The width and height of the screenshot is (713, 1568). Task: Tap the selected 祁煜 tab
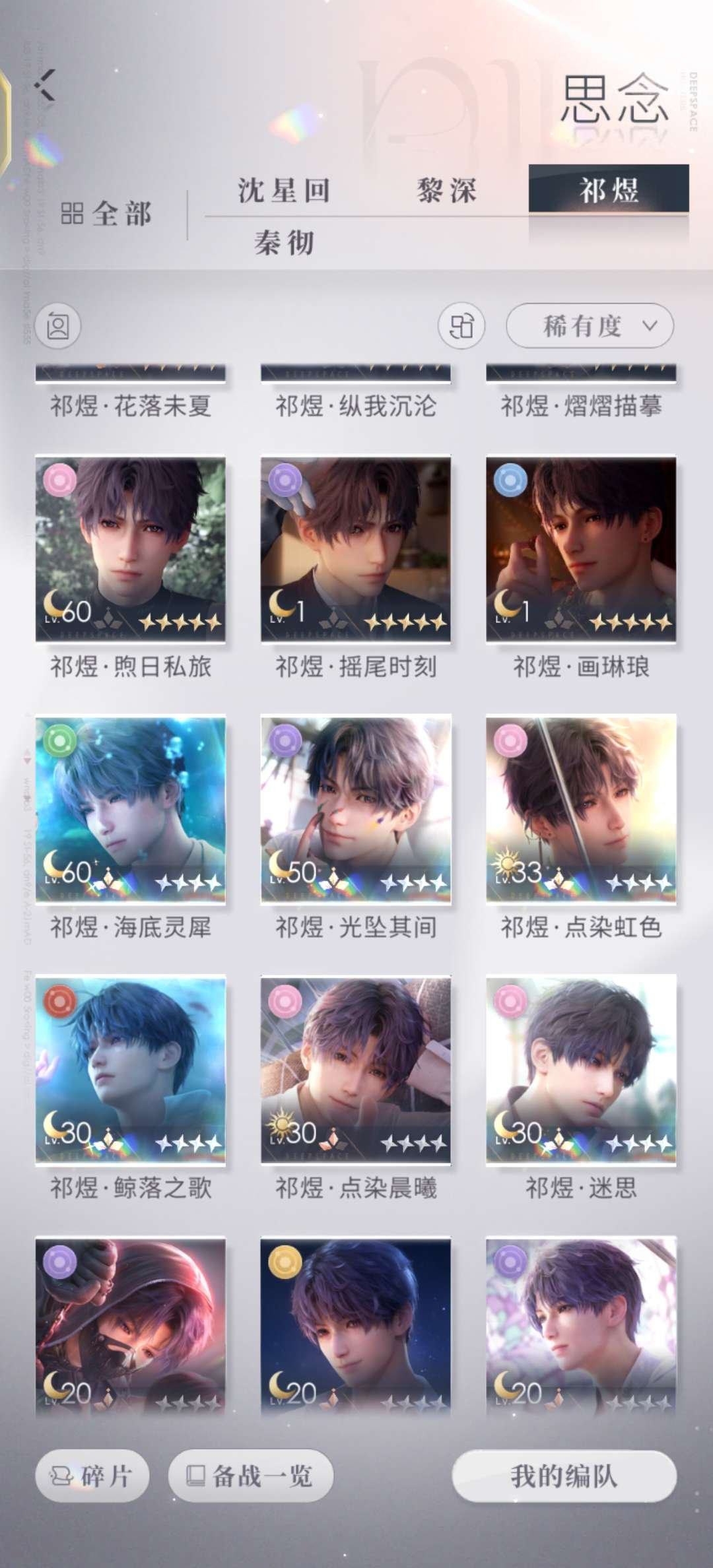coord(608,189)
